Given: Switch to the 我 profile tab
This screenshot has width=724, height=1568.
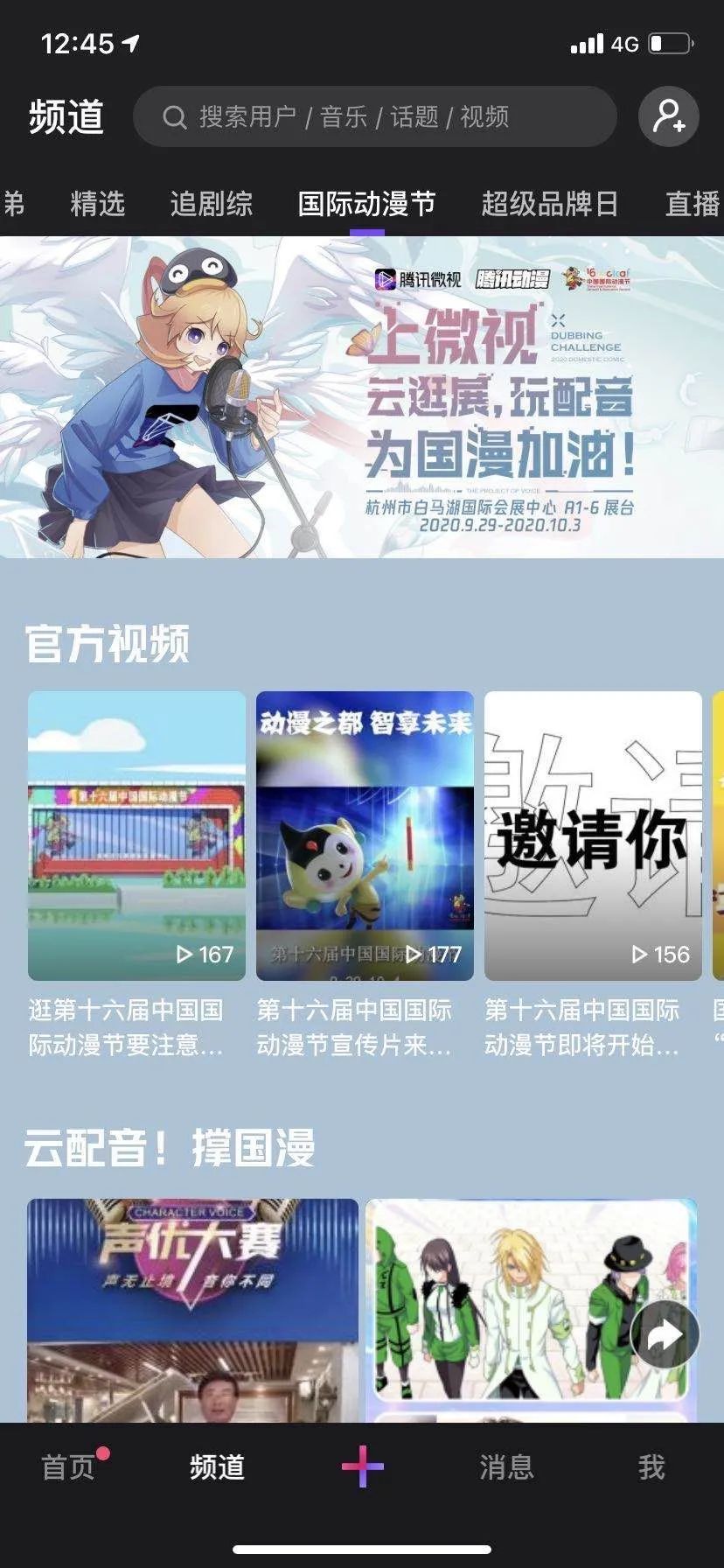Looking at the screenshot, I should coord(651,1467).
